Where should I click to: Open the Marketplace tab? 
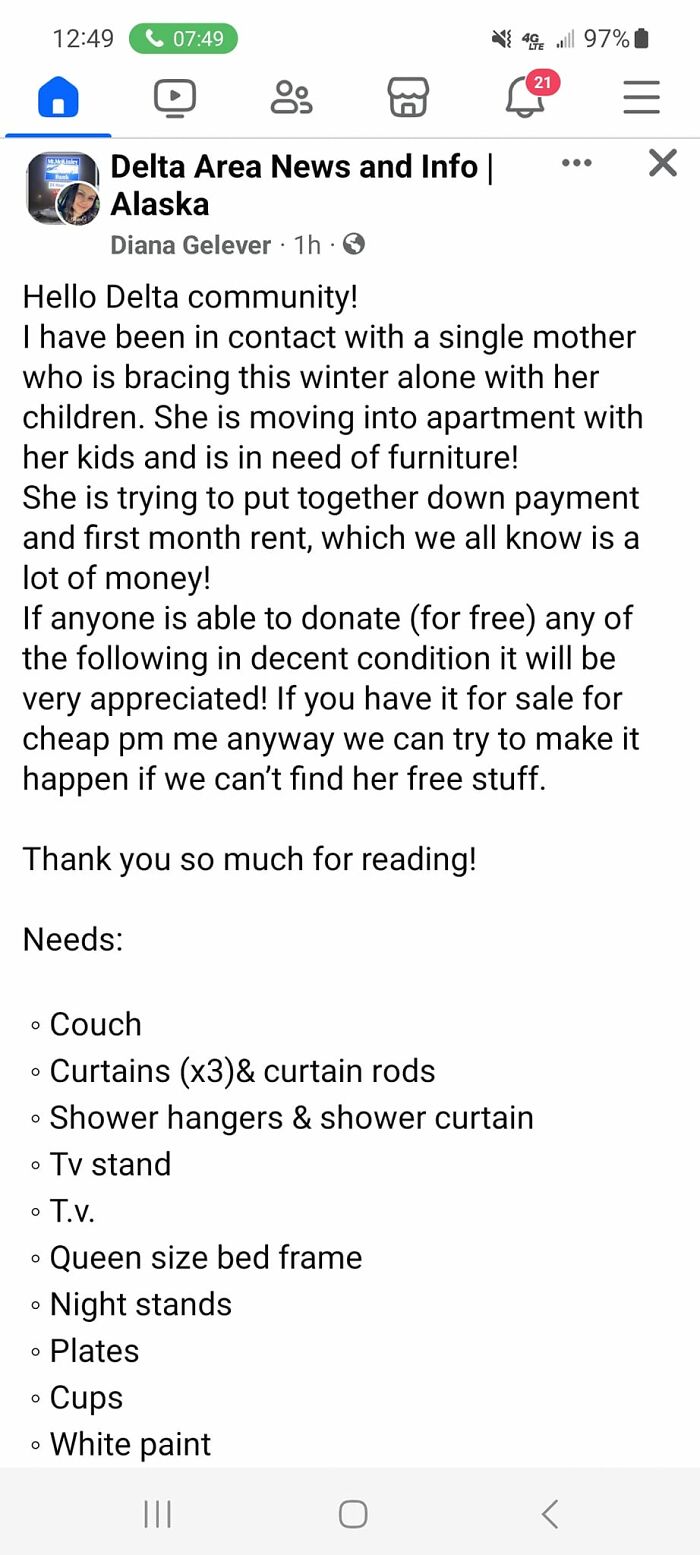408,98
